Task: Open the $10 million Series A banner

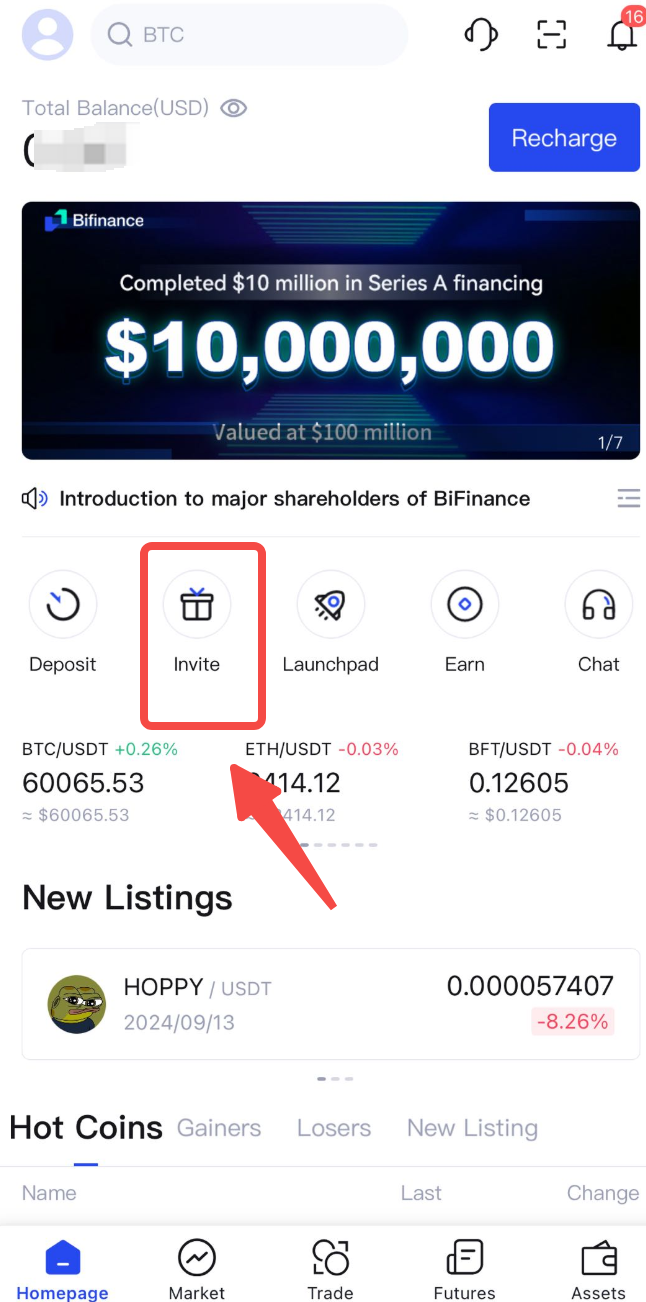Action: pyautogui.click(x=330, y=330)
